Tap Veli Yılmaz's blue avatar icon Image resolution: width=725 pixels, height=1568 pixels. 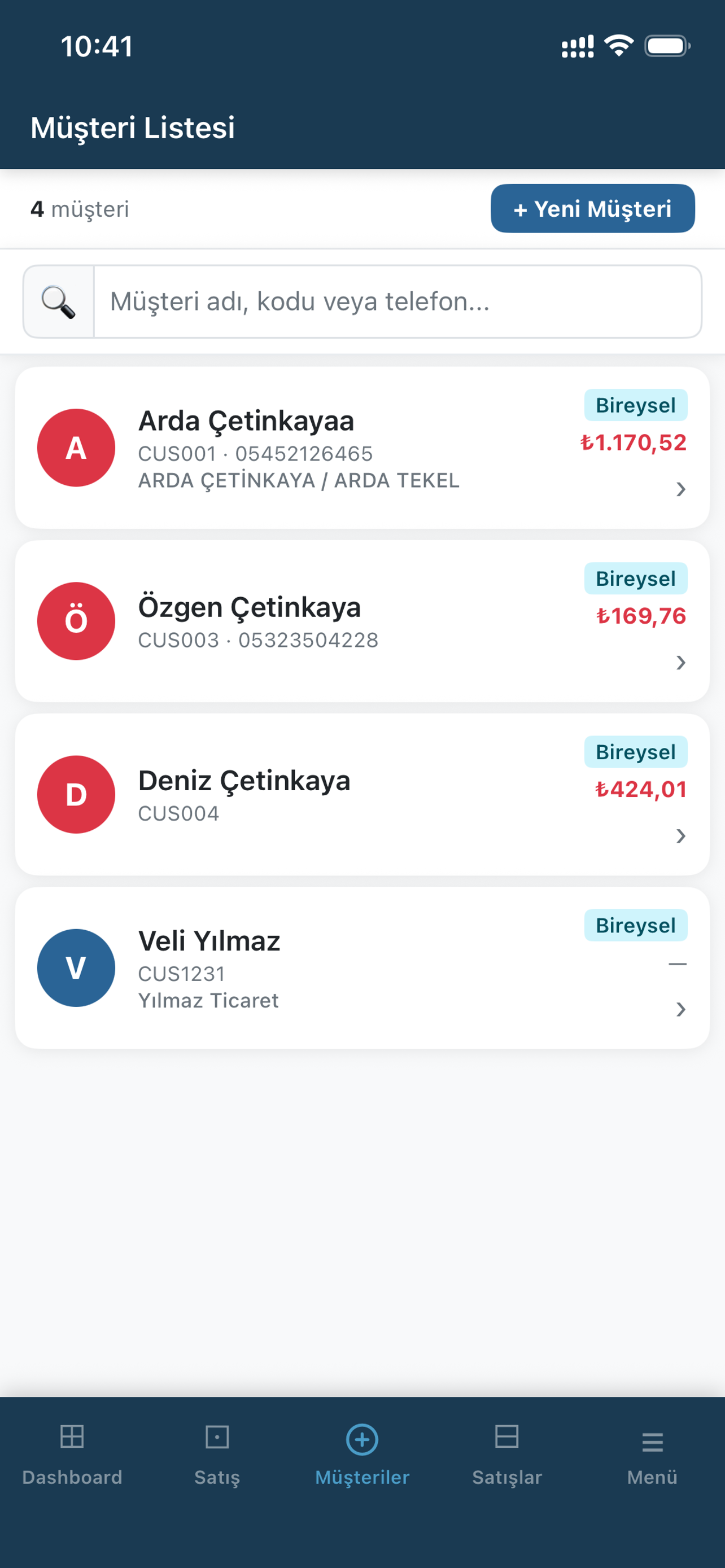click(76, 968)
